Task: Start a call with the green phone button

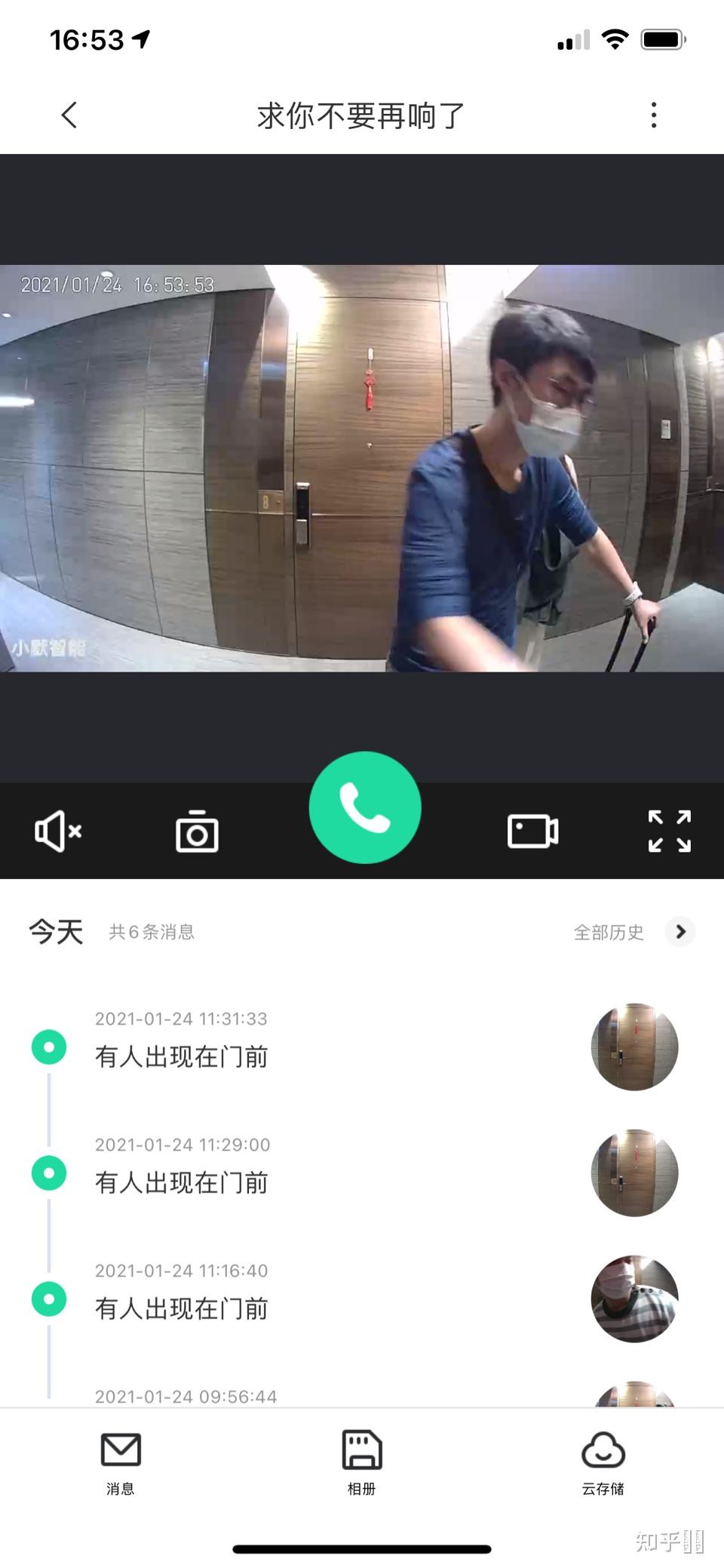Action: click(x=365, y=807)
